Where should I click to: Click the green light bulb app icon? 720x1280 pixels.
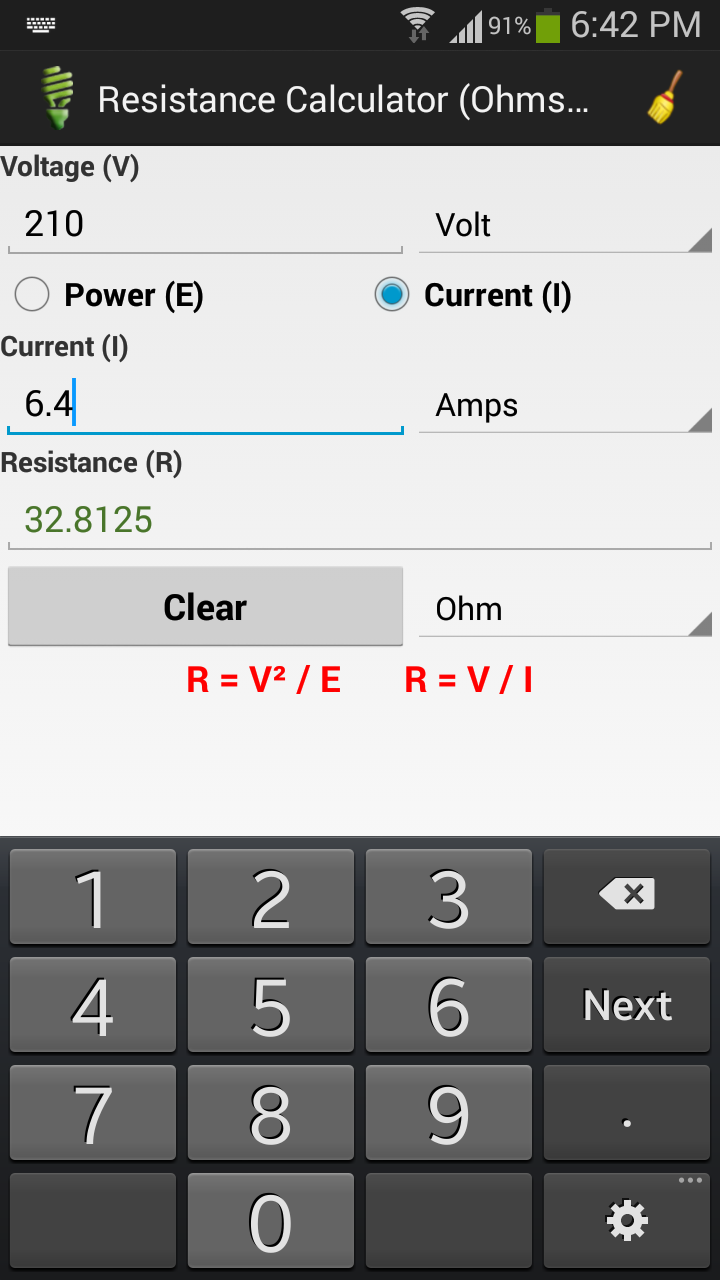(57, 98)
